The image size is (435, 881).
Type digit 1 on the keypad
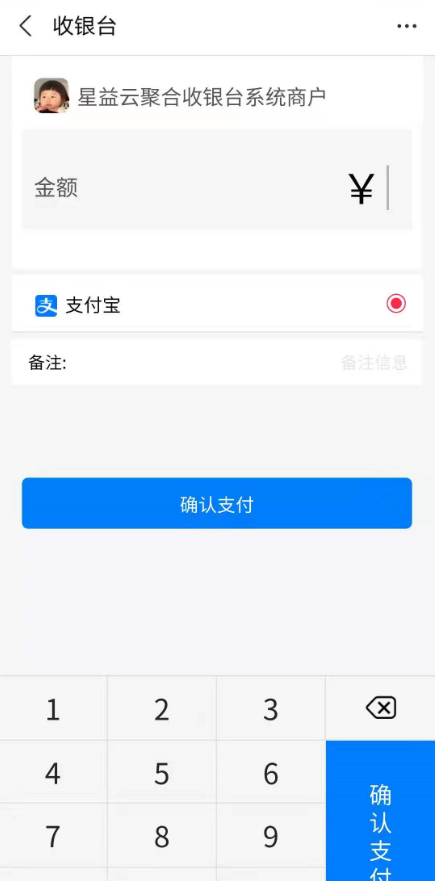coord(53,709)
